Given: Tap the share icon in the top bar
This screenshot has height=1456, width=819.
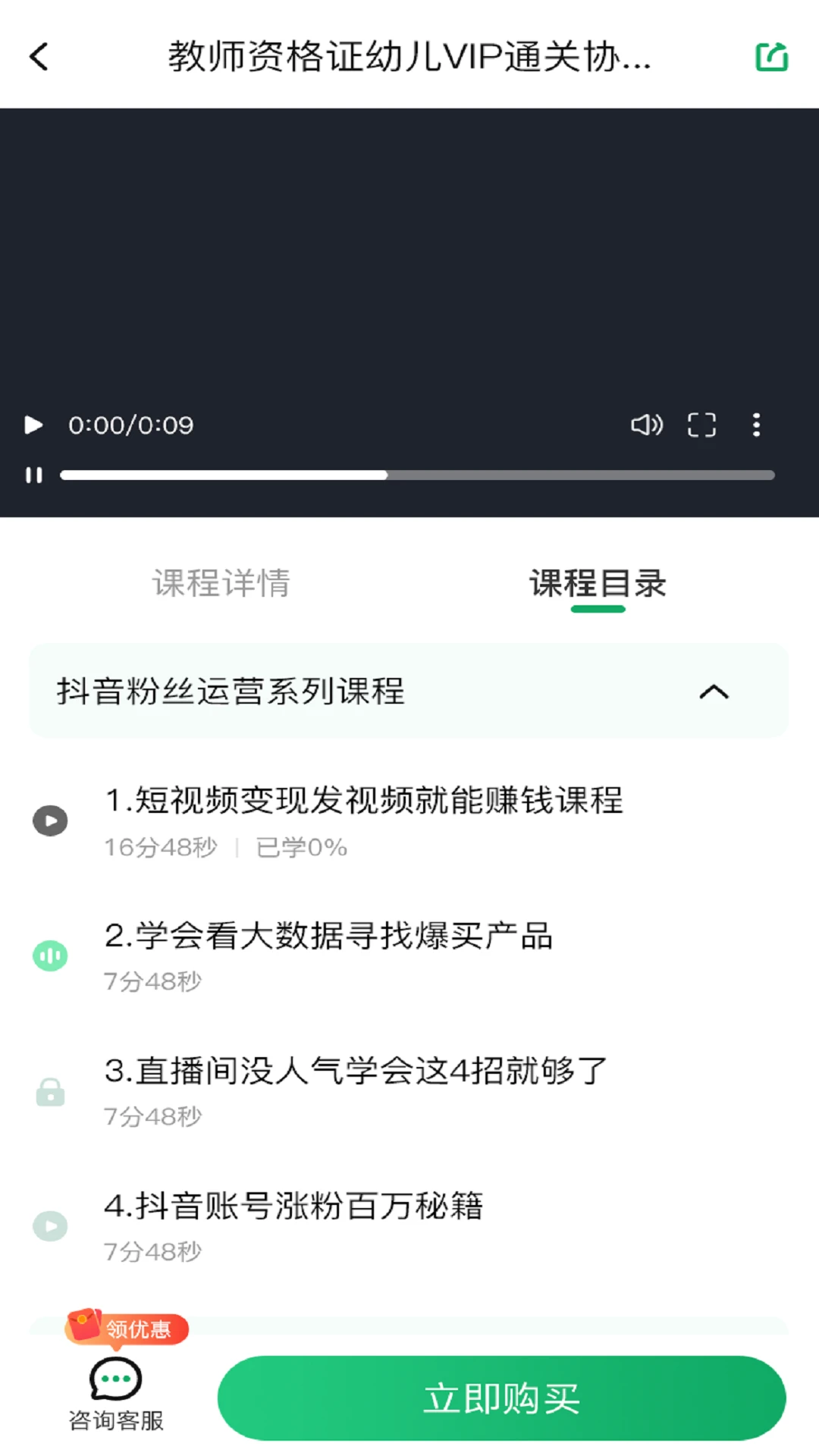Looking at the screenshot, I should pos(770,56).
